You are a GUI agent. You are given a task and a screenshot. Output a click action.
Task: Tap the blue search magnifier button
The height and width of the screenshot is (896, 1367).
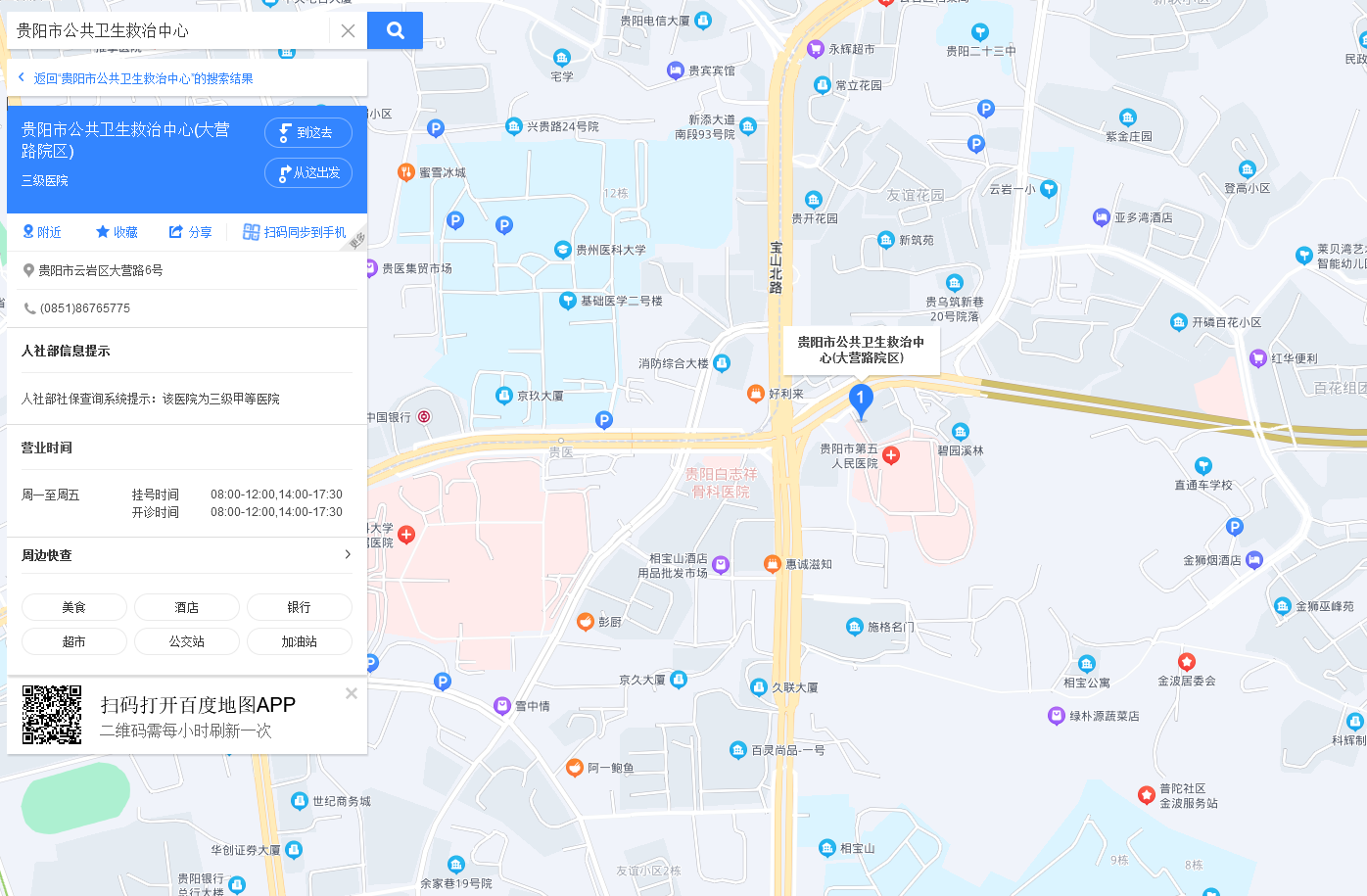pos(395,30)
